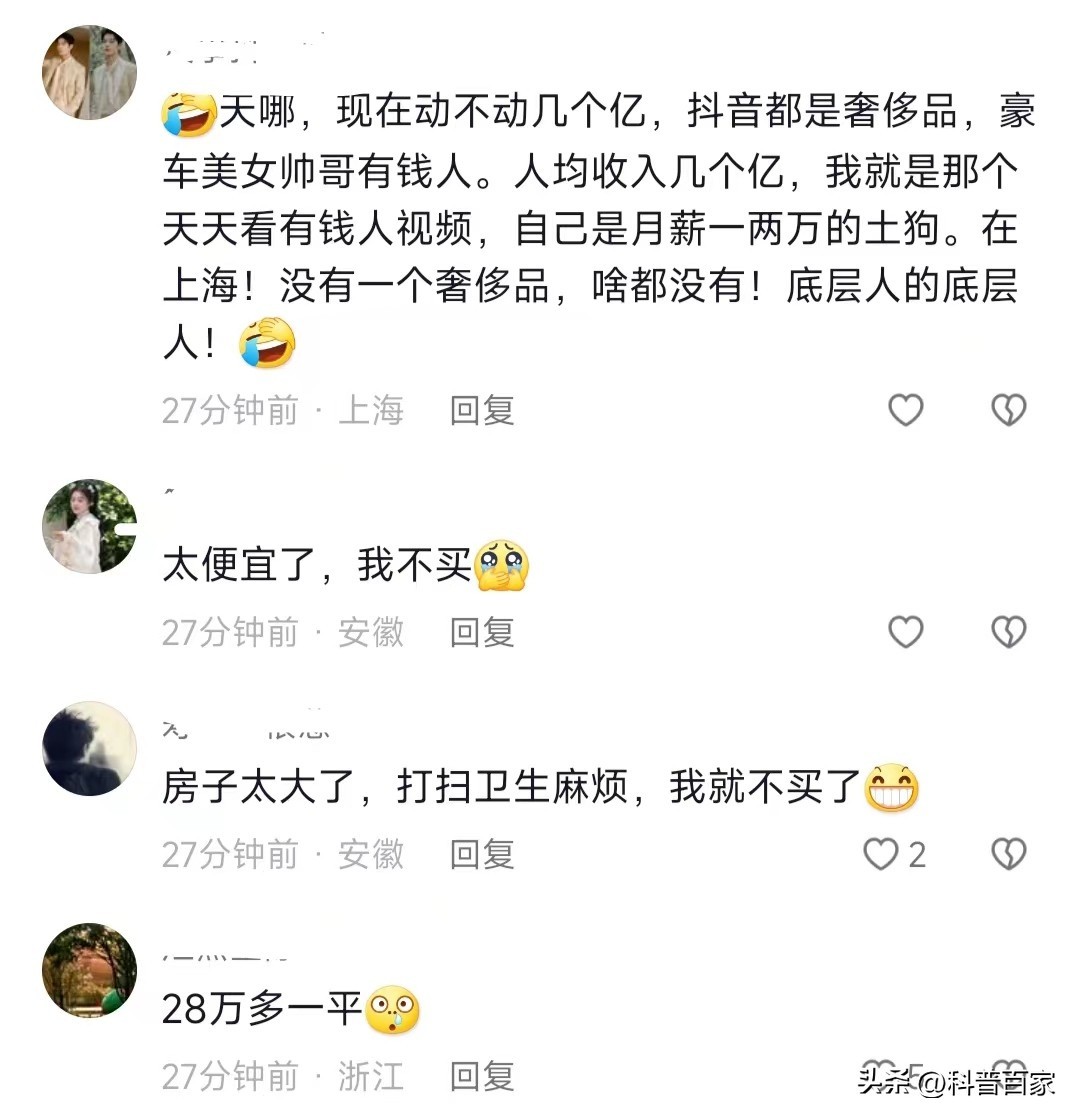
Task: Like the Shanghai comment about 奢侈品
Action: tap(906, 410)
